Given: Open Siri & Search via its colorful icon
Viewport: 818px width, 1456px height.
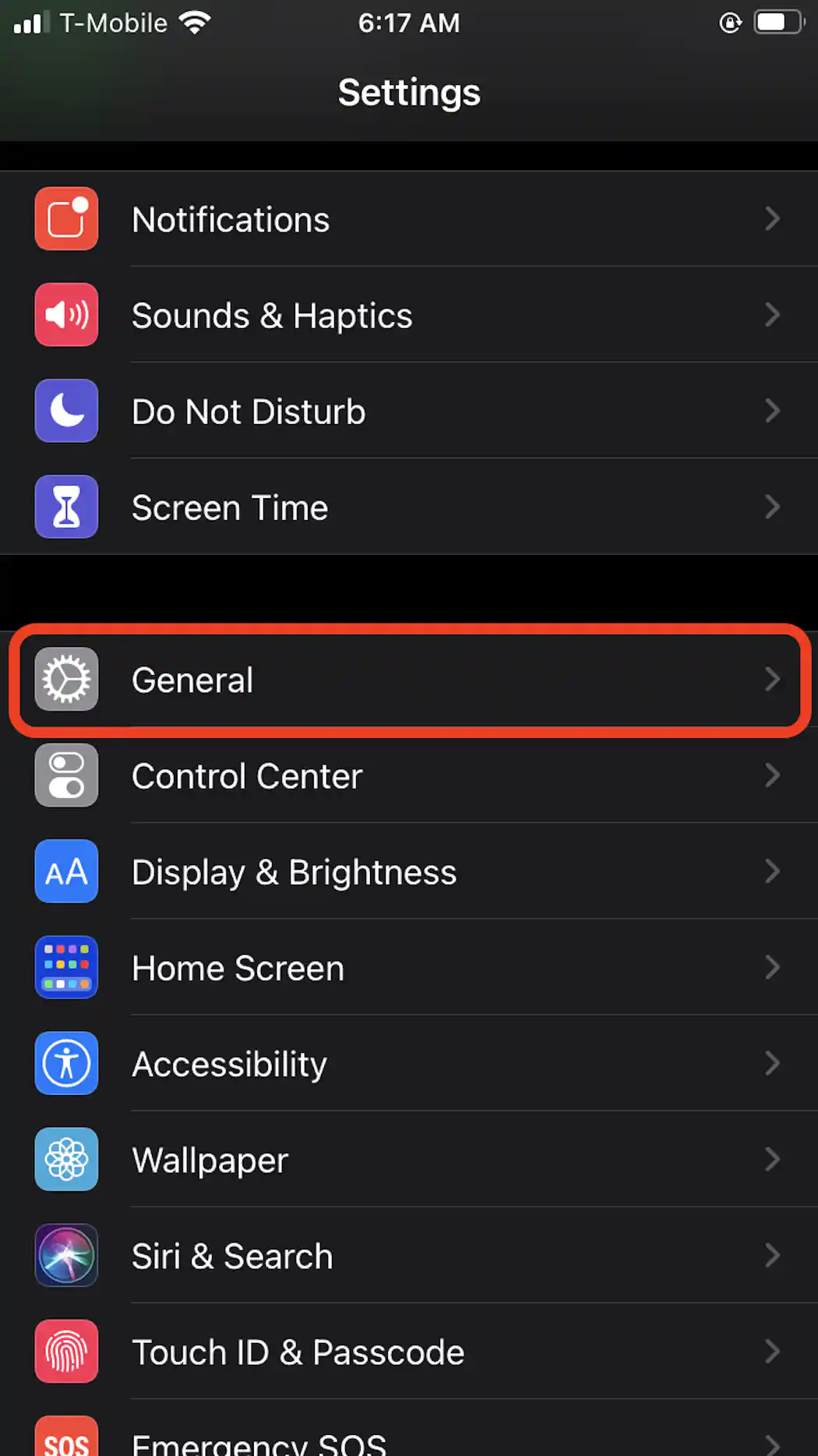Looking at the screenshot, I should tap(66, 1256).
